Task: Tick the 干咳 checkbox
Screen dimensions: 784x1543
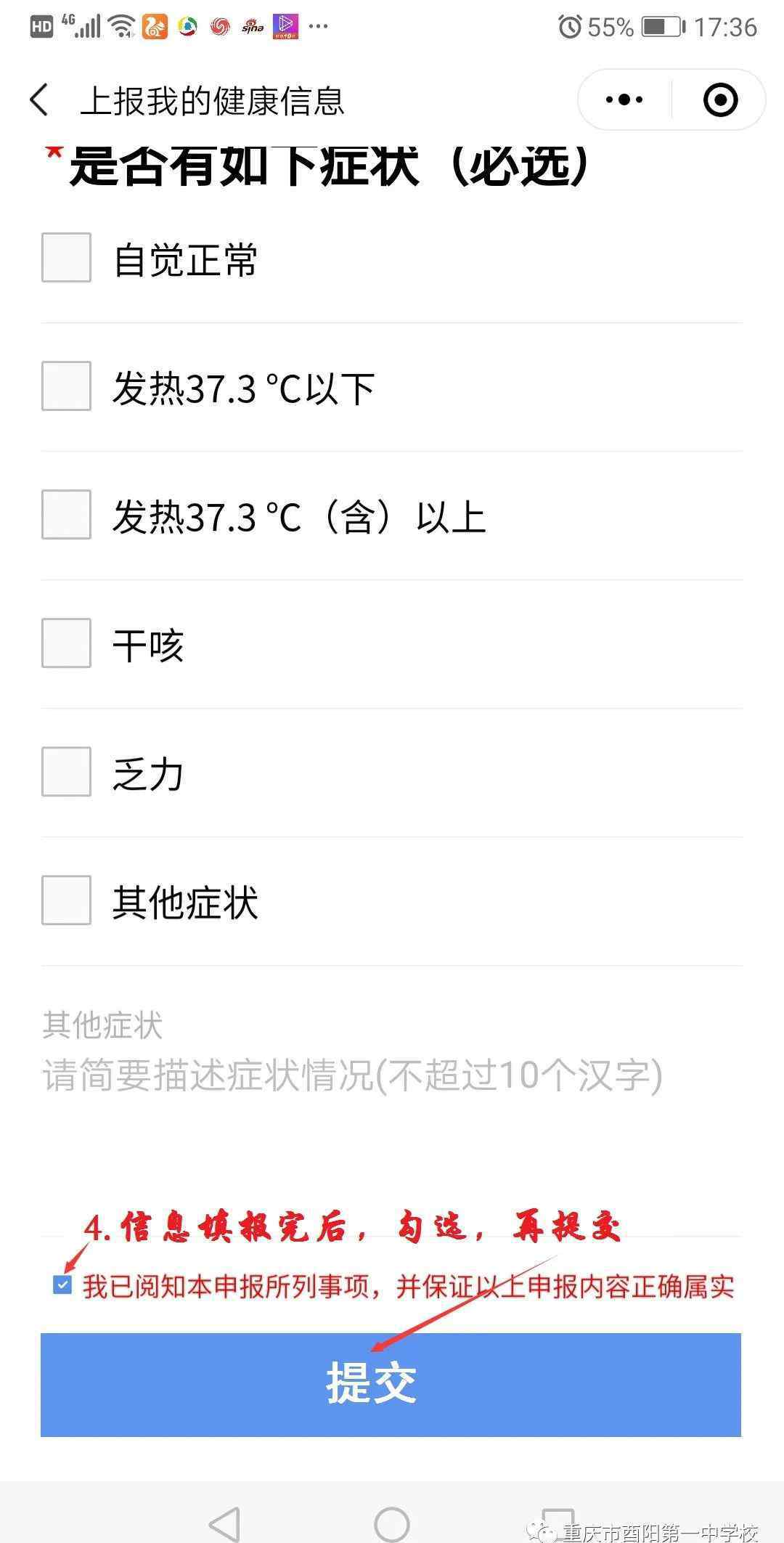Action: pos(66,643)
